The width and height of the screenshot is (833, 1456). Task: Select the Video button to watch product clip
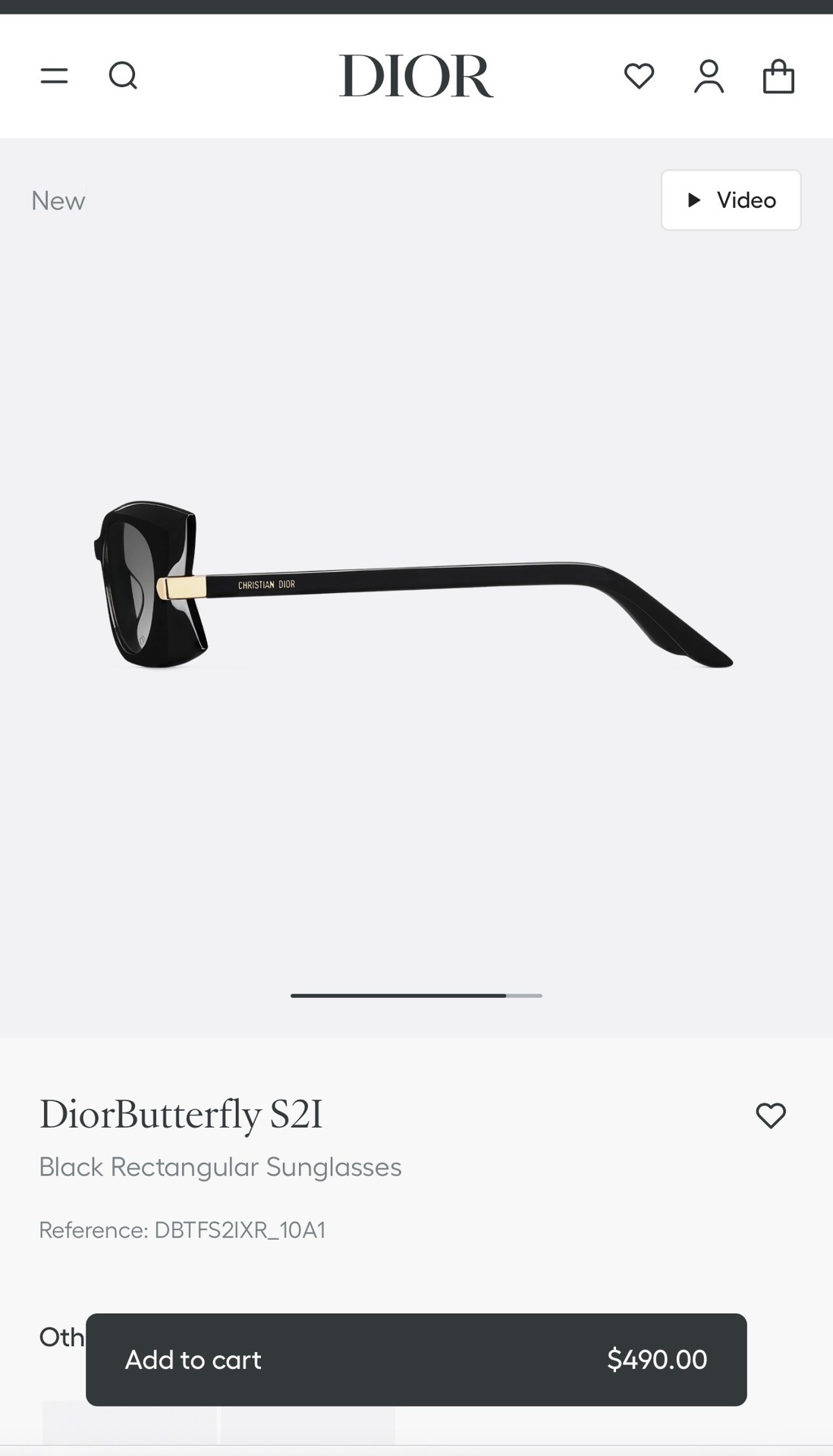tap(730, 200)
